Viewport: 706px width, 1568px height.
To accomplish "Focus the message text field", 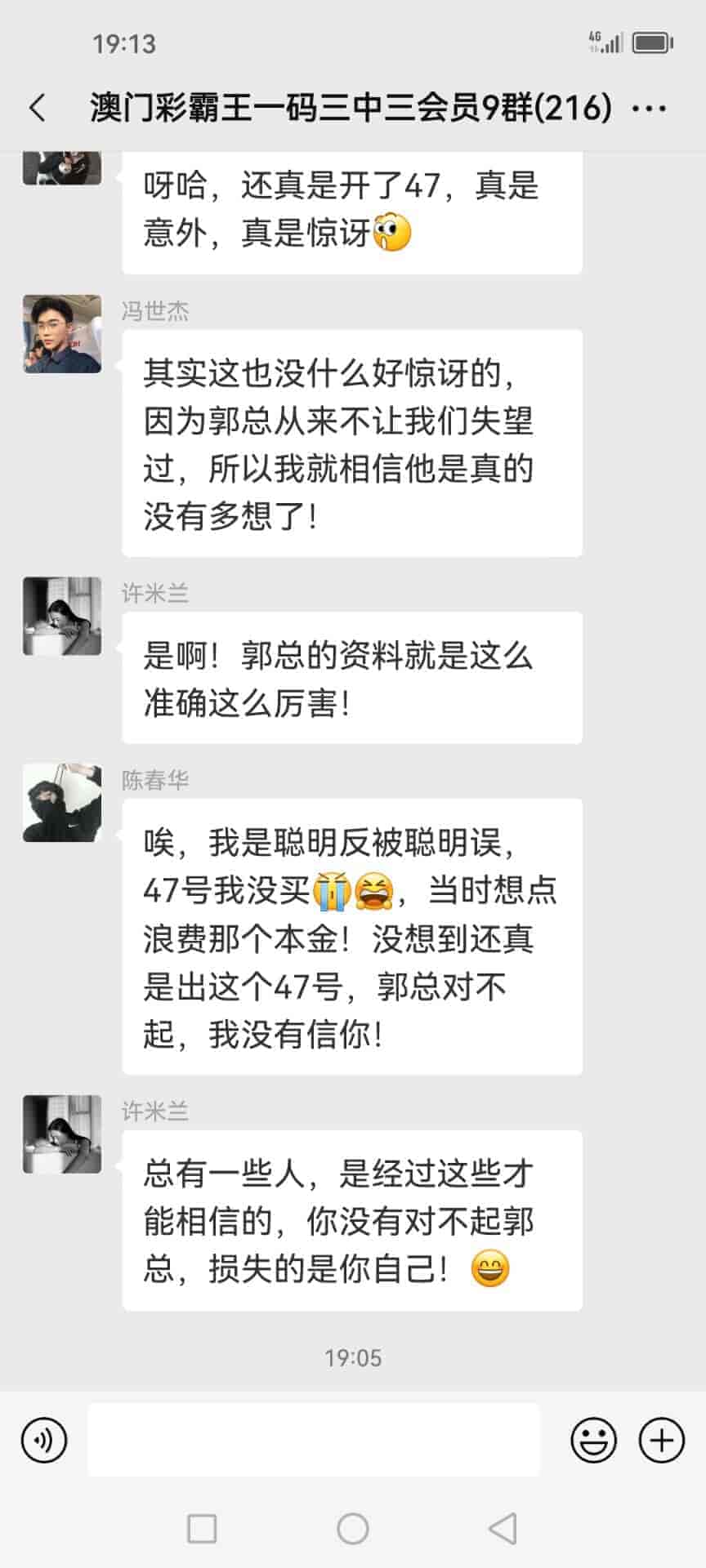I will [314, 1440].
